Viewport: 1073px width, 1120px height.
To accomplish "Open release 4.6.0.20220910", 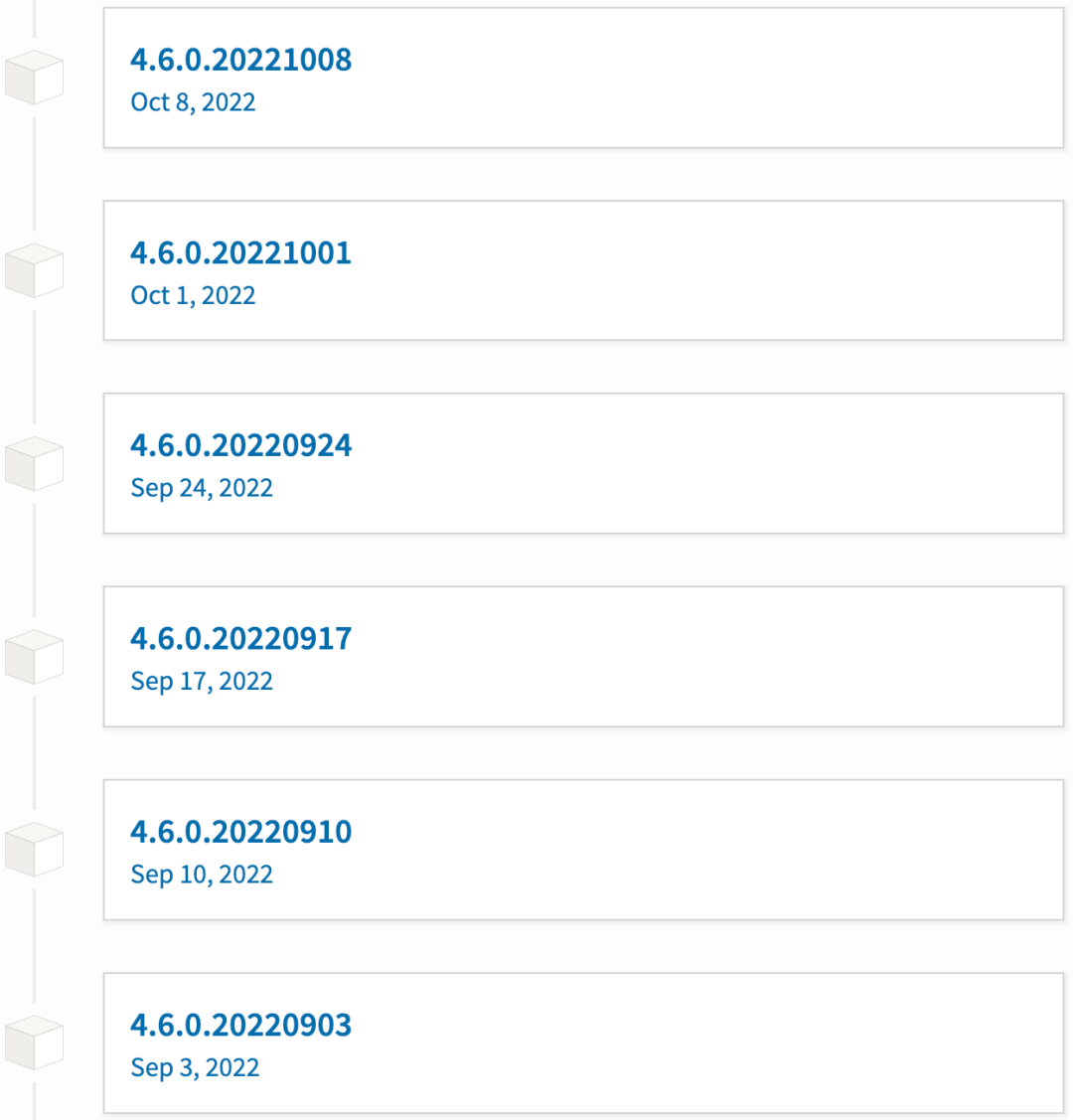I will click(x=240, y=831).
